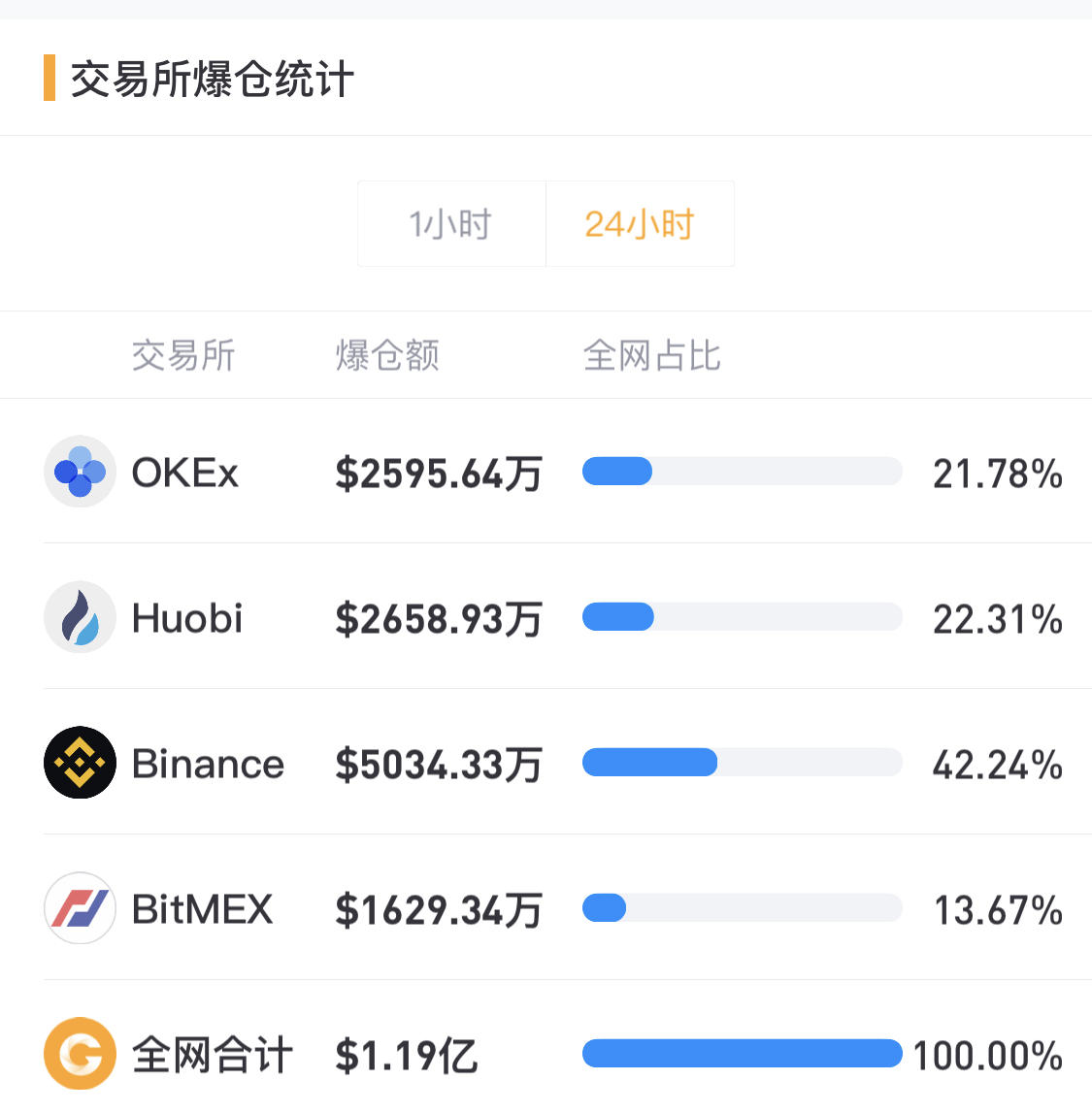Click the 交易所 column header

(182, 355)
